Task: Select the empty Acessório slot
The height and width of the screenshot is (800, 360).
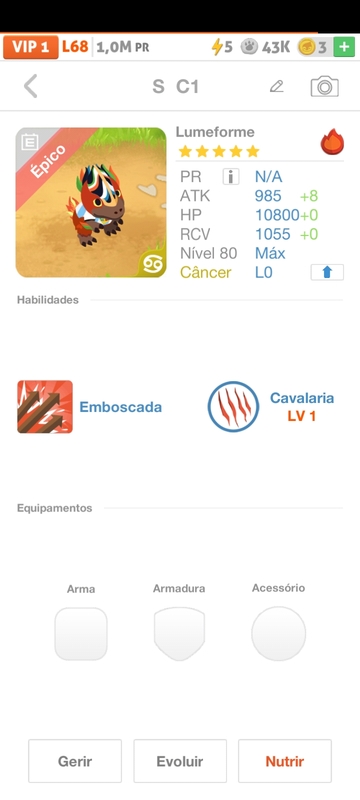Action: click(x=278, y=634)
